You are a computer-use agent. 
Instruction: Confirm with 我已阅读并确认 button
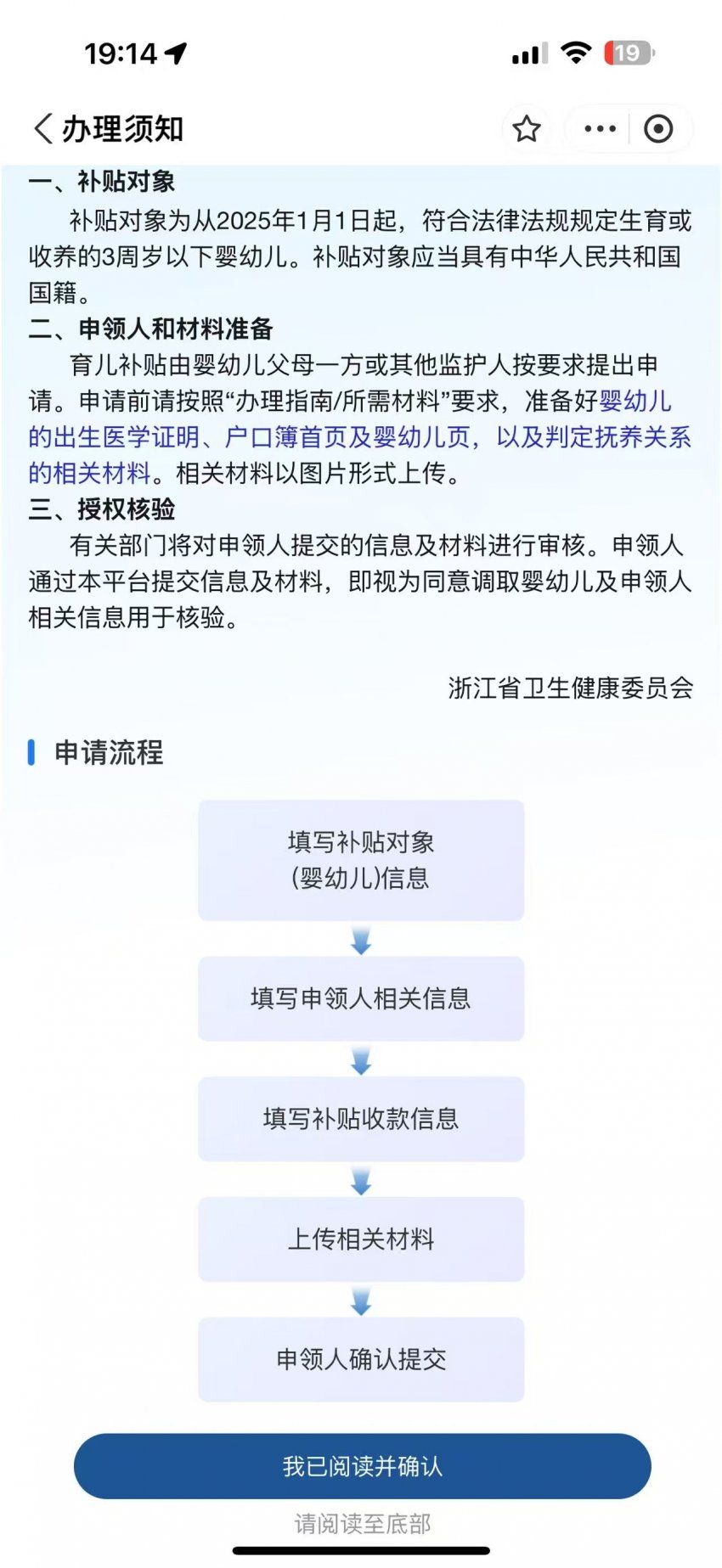[362, 1466]
